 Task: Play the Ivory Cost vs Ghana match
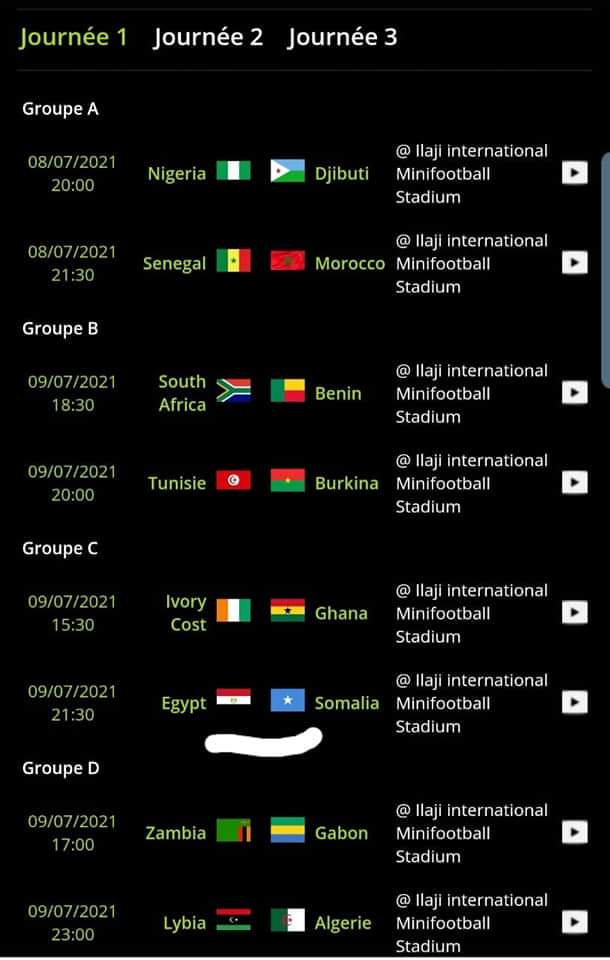(x=574, y=612)
